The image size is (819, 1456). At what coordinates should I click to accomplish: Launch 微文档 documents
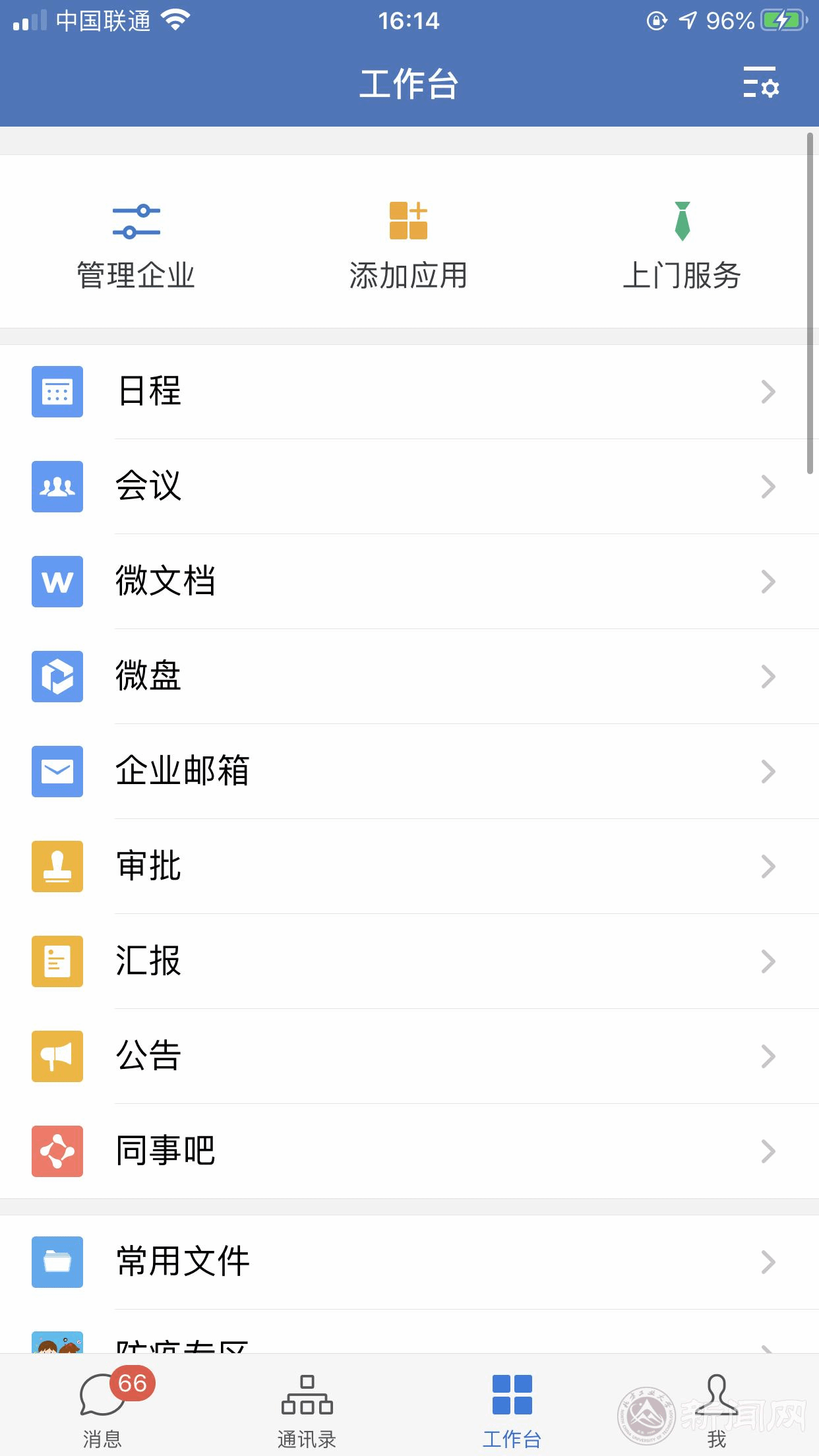pyautogui.click(x=409, y=582)
